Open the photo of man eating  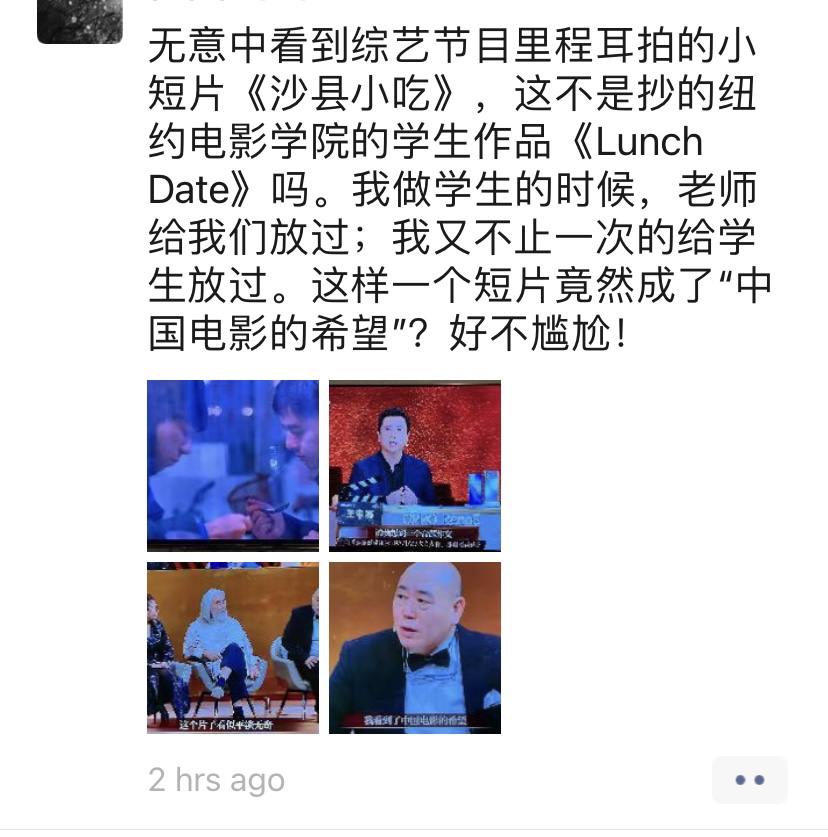(232, 465)
